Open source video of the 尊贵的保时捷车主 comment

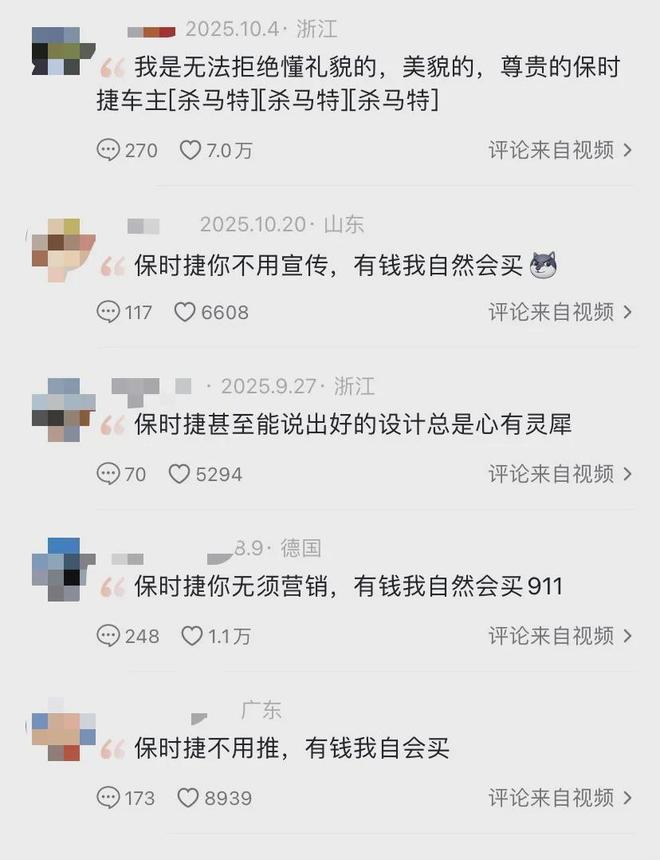[x=560, y=150]
